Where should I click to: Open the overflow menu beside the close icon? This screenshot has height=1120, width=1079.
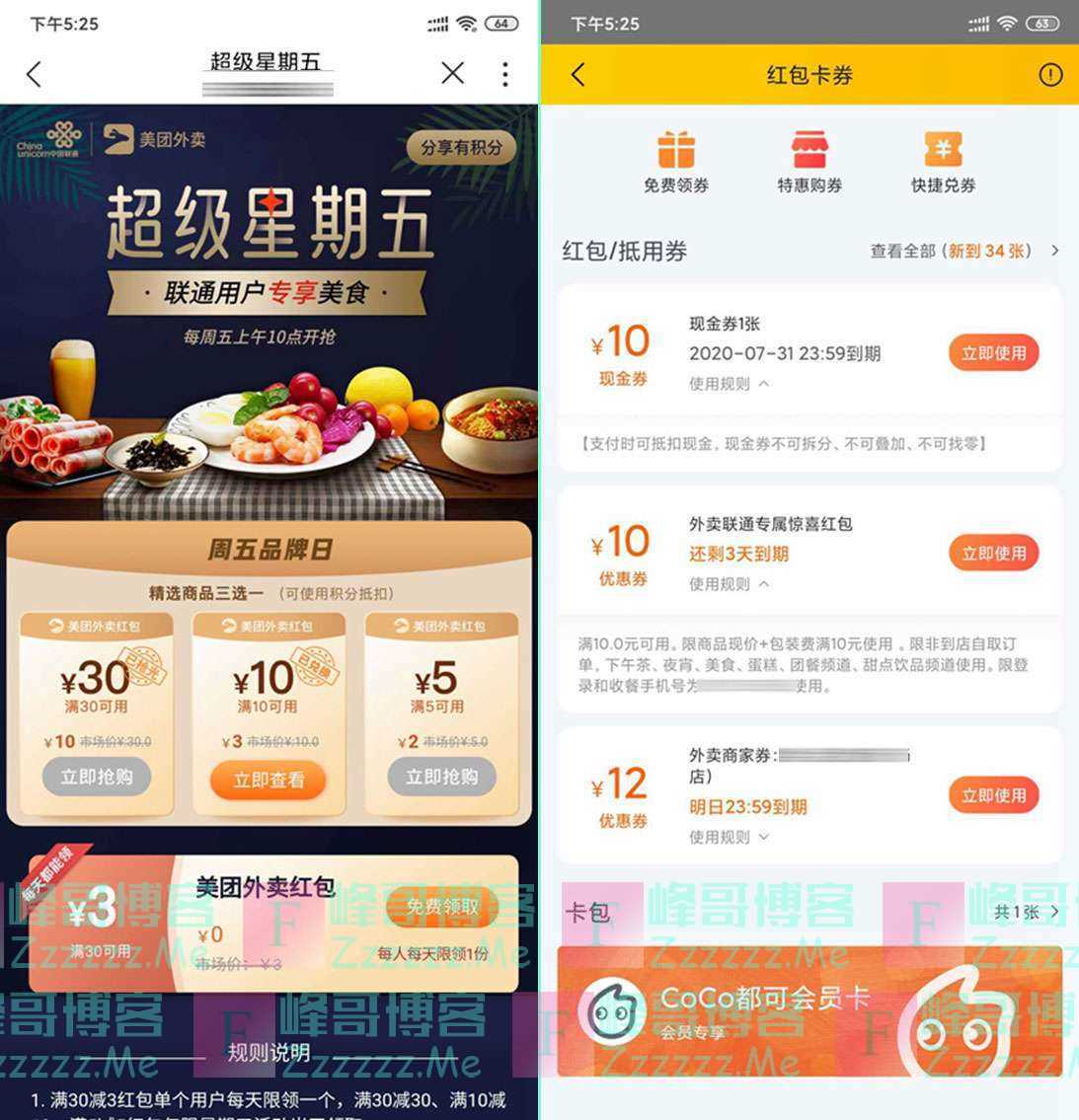[505, 74]
